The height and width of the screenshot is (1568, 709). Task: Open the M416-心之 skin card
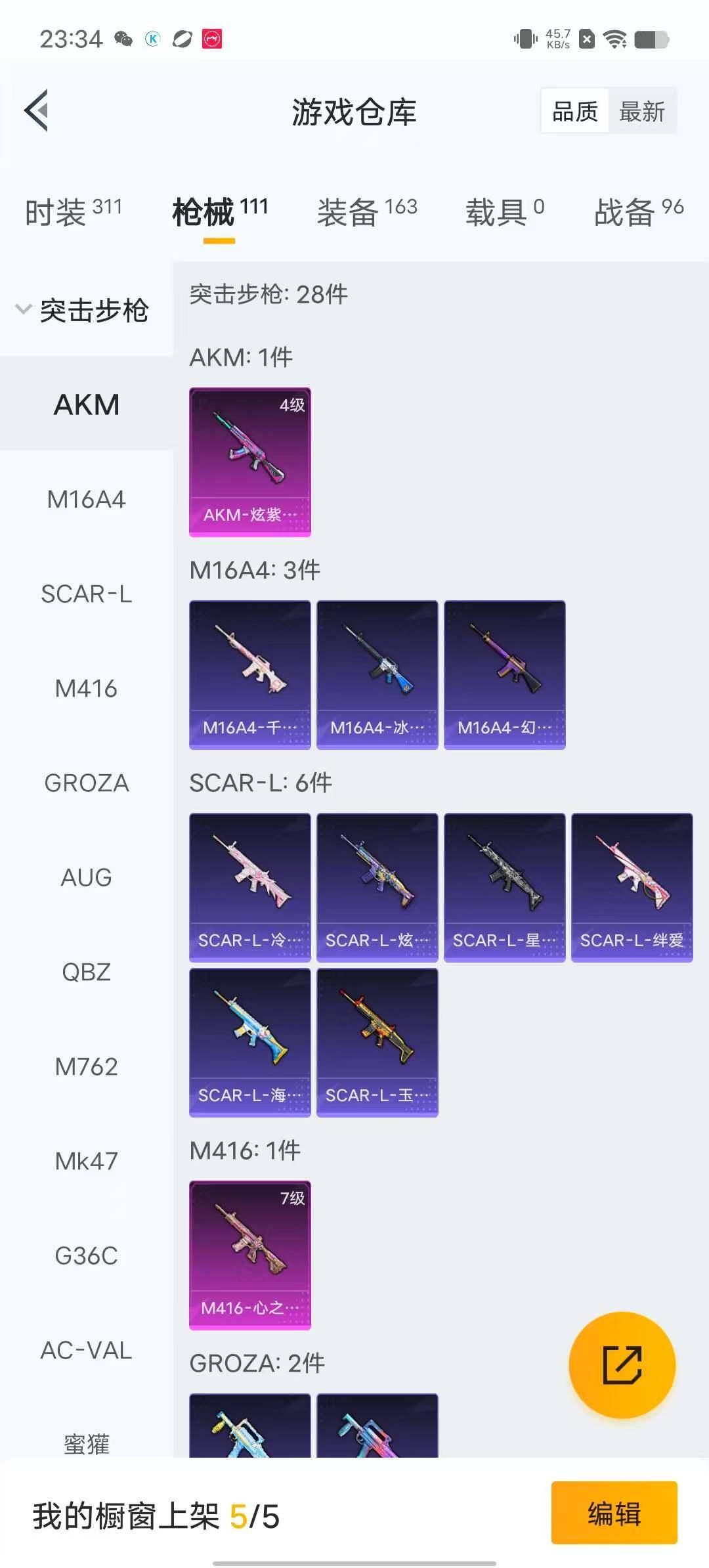250,1255
